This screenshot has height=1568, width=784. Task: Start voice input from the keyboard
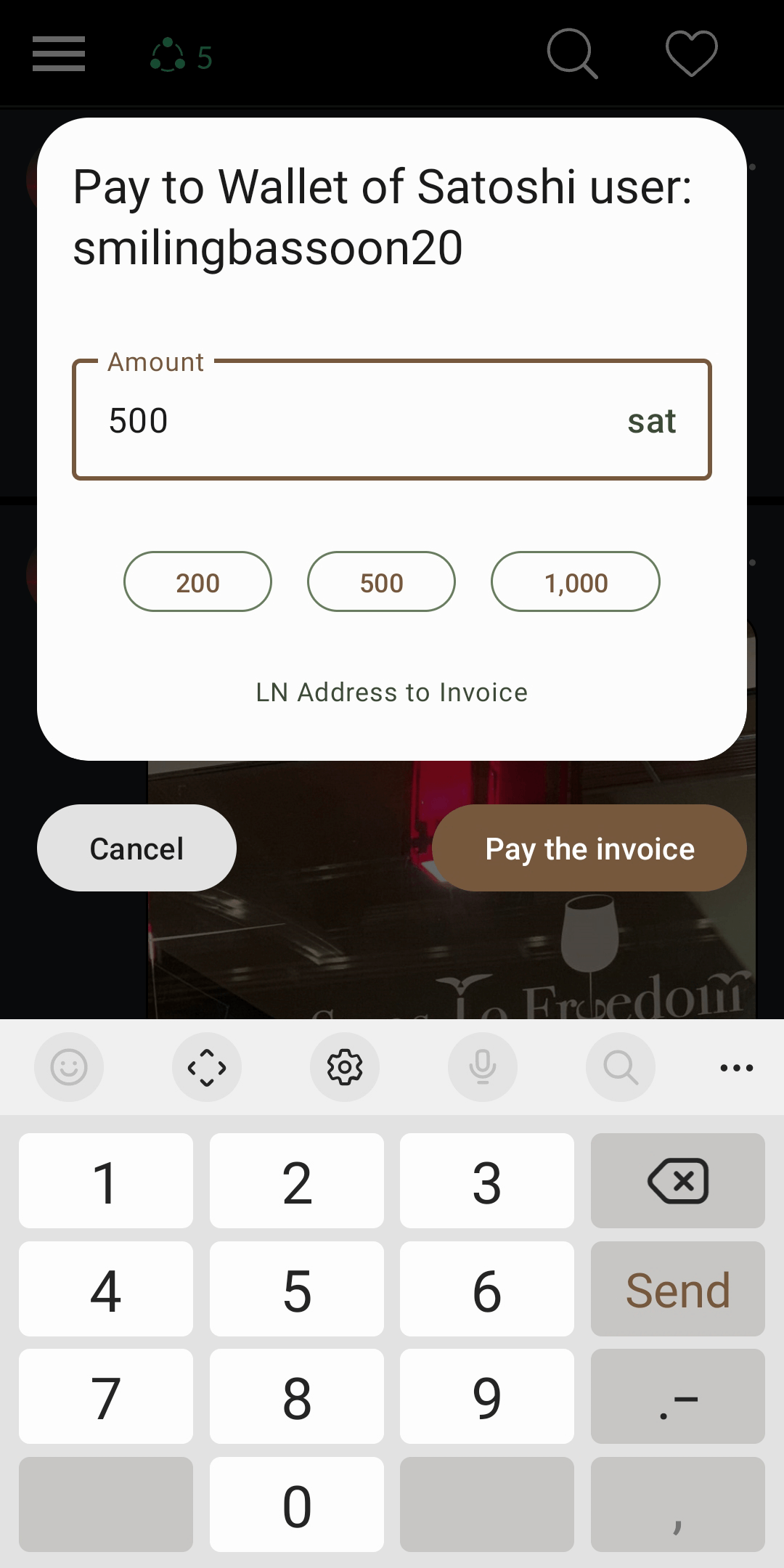pos(483,1067)
